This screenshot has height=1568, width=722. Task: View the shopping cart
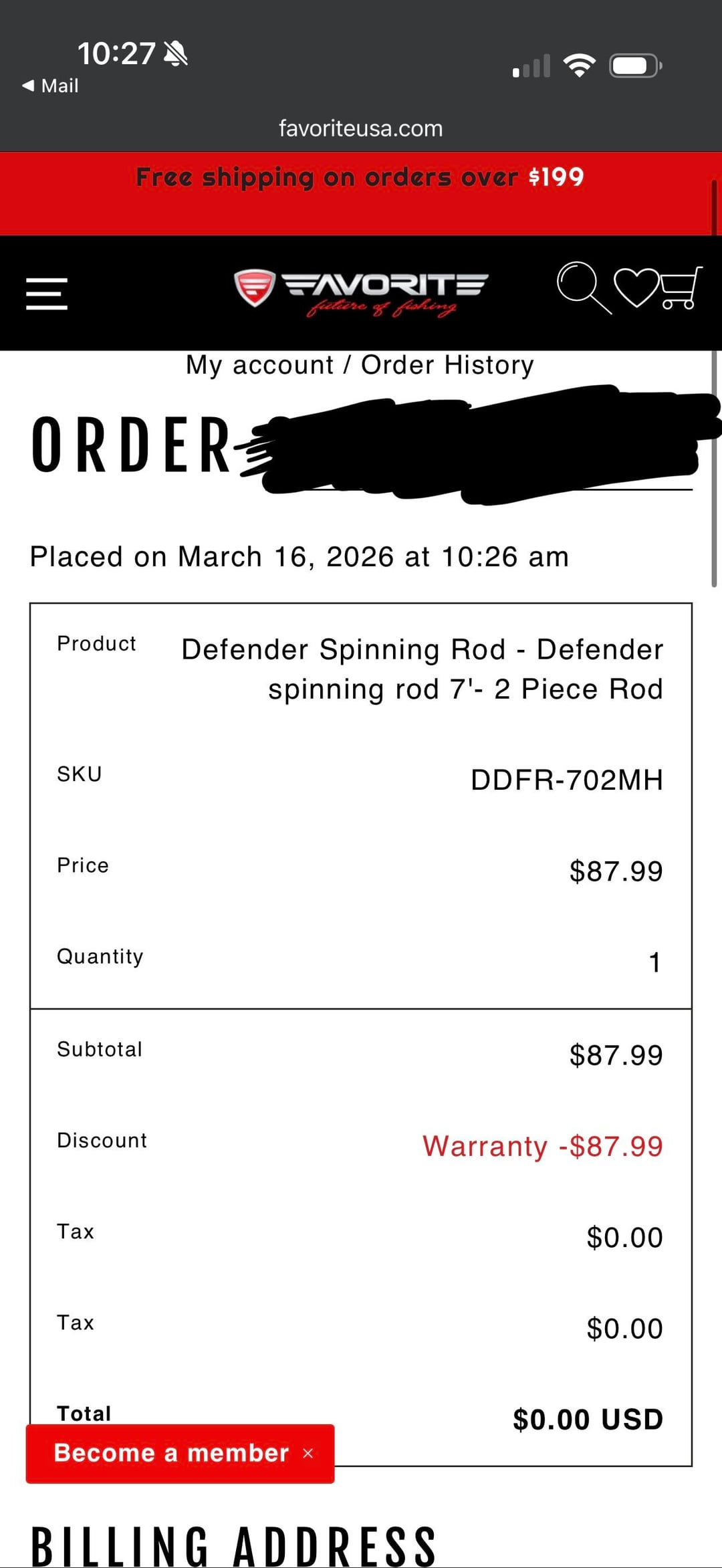(681, 288)
